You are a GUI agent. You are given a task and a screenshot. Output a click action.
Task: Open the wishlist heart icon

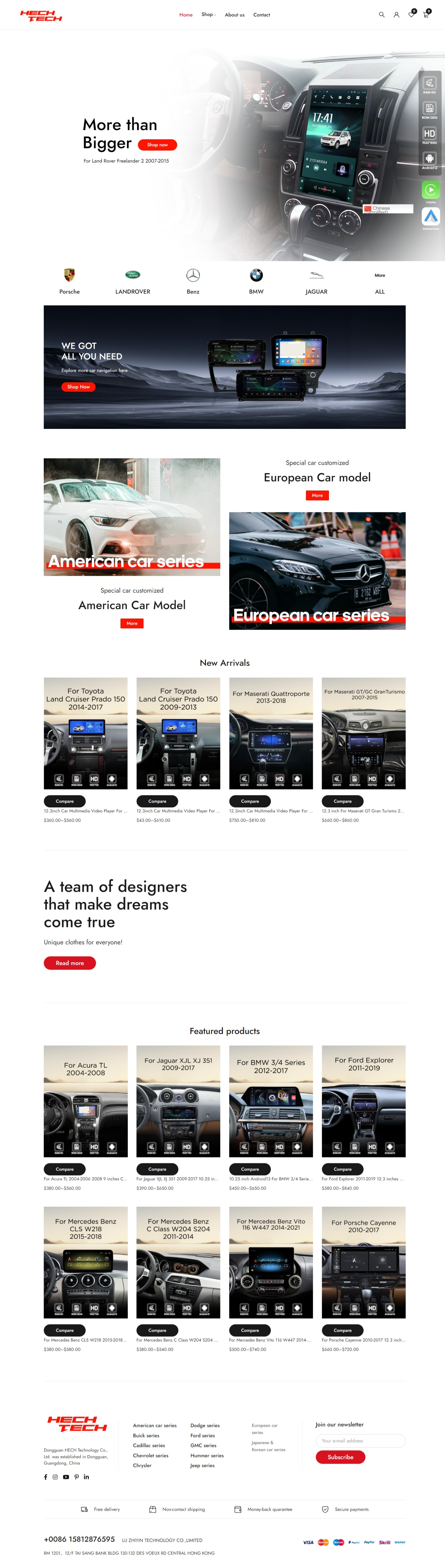(411, 15)
